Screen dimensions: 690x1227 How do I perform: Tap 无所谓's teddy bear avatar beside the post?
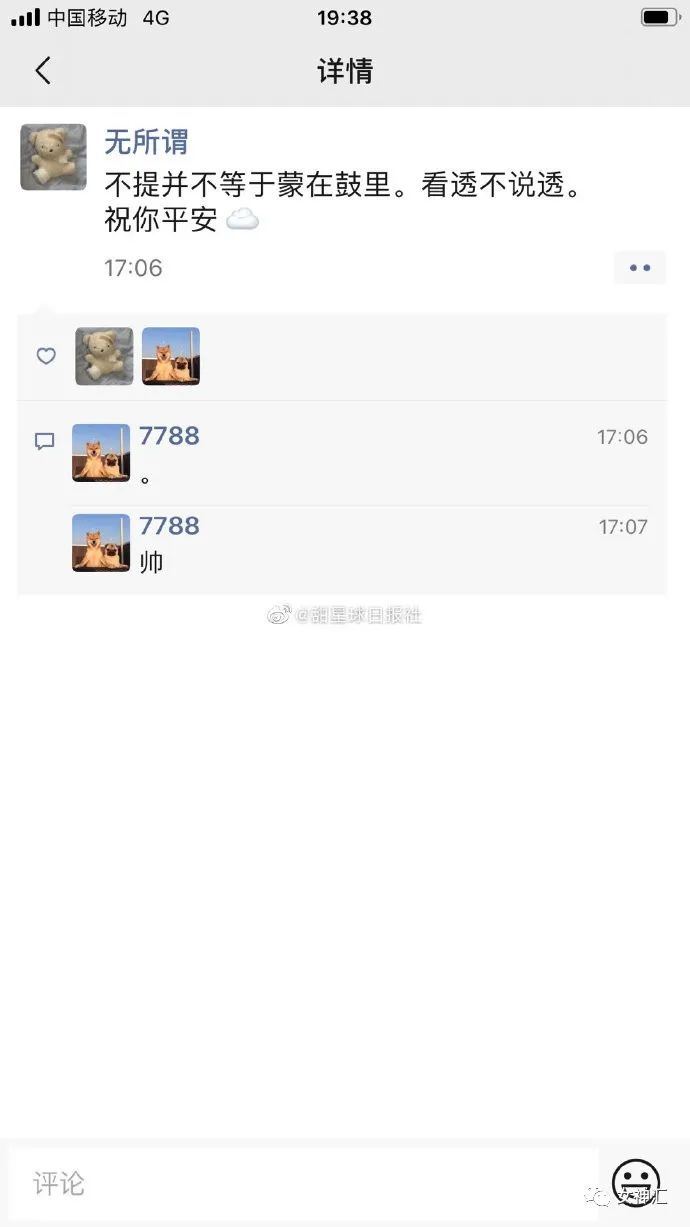[x=53, y=157]
